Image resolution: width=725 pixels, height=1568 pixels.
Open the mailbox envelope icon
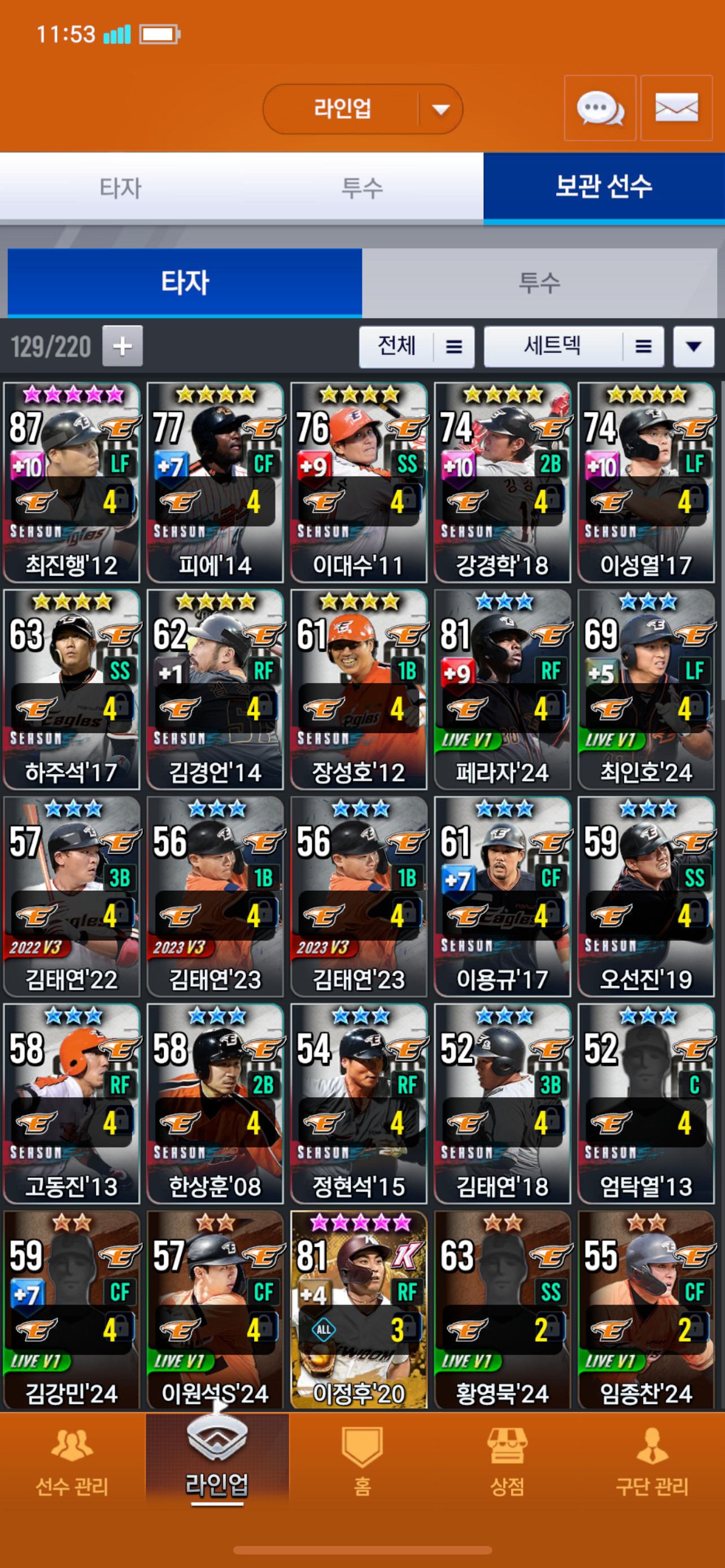point(676,108)
